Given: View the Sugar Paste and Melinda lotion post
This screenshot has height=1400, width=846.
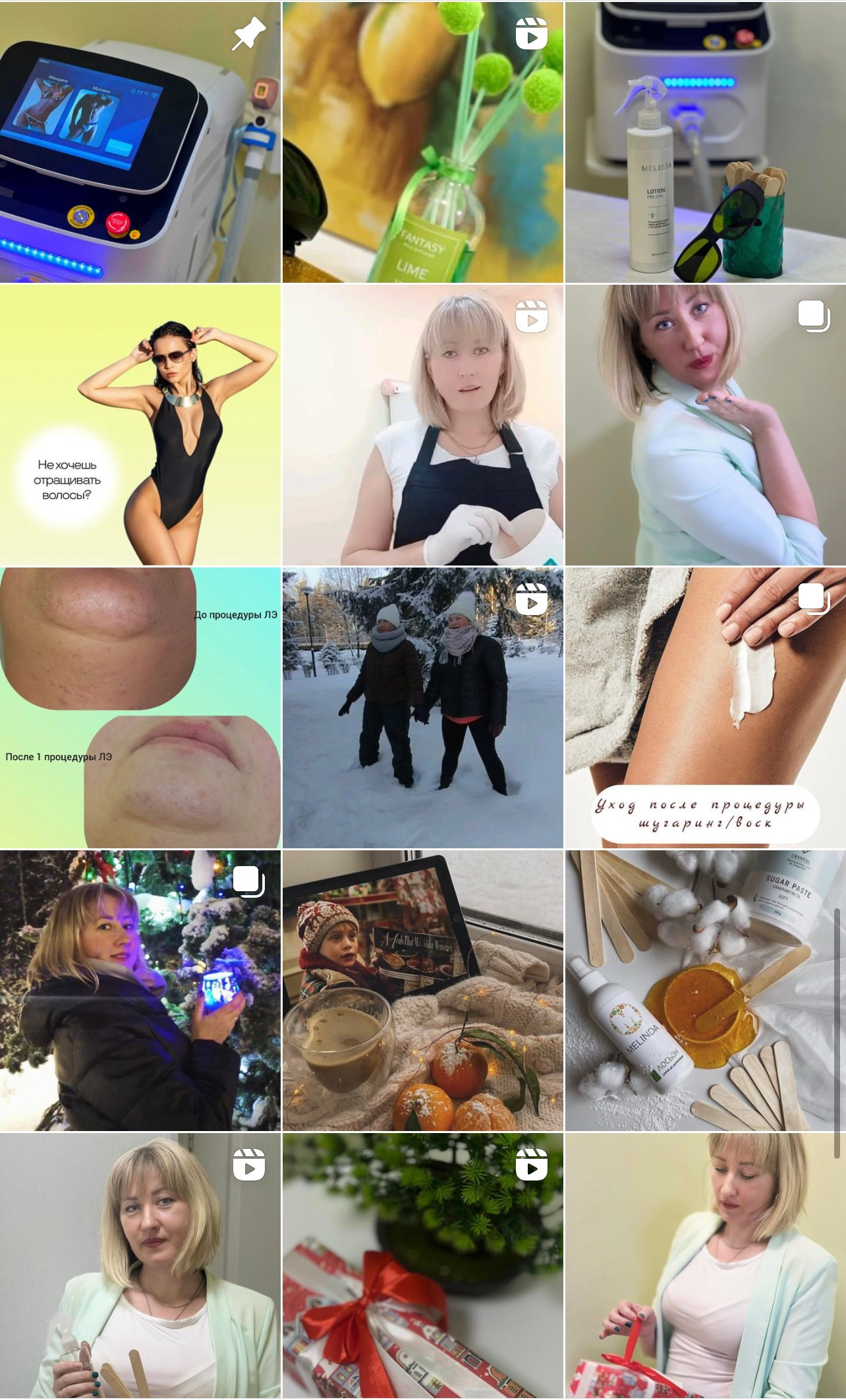Looking at the screenshot, I should click(705, 990).
